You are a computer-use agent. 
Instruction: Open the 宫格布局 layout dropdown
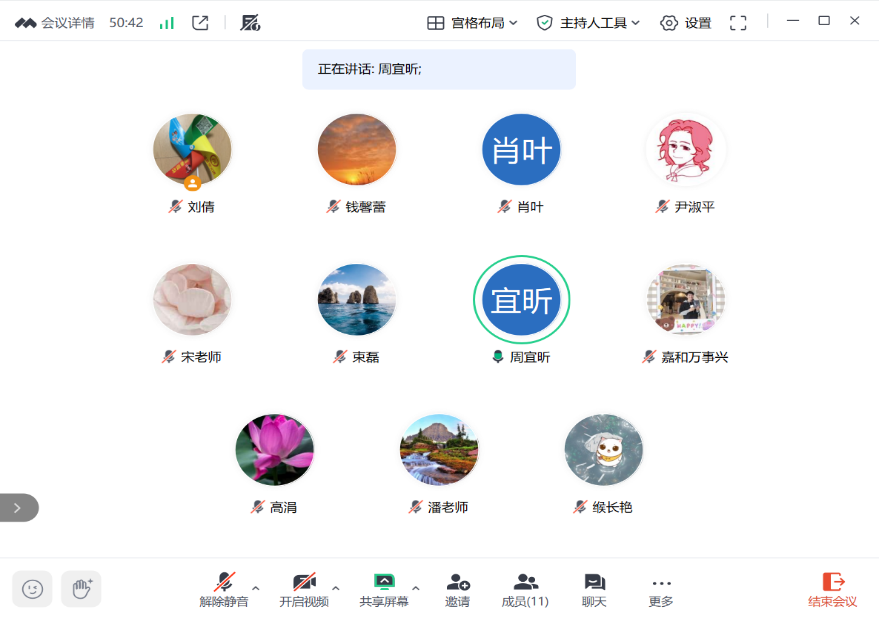coord(472,22)
